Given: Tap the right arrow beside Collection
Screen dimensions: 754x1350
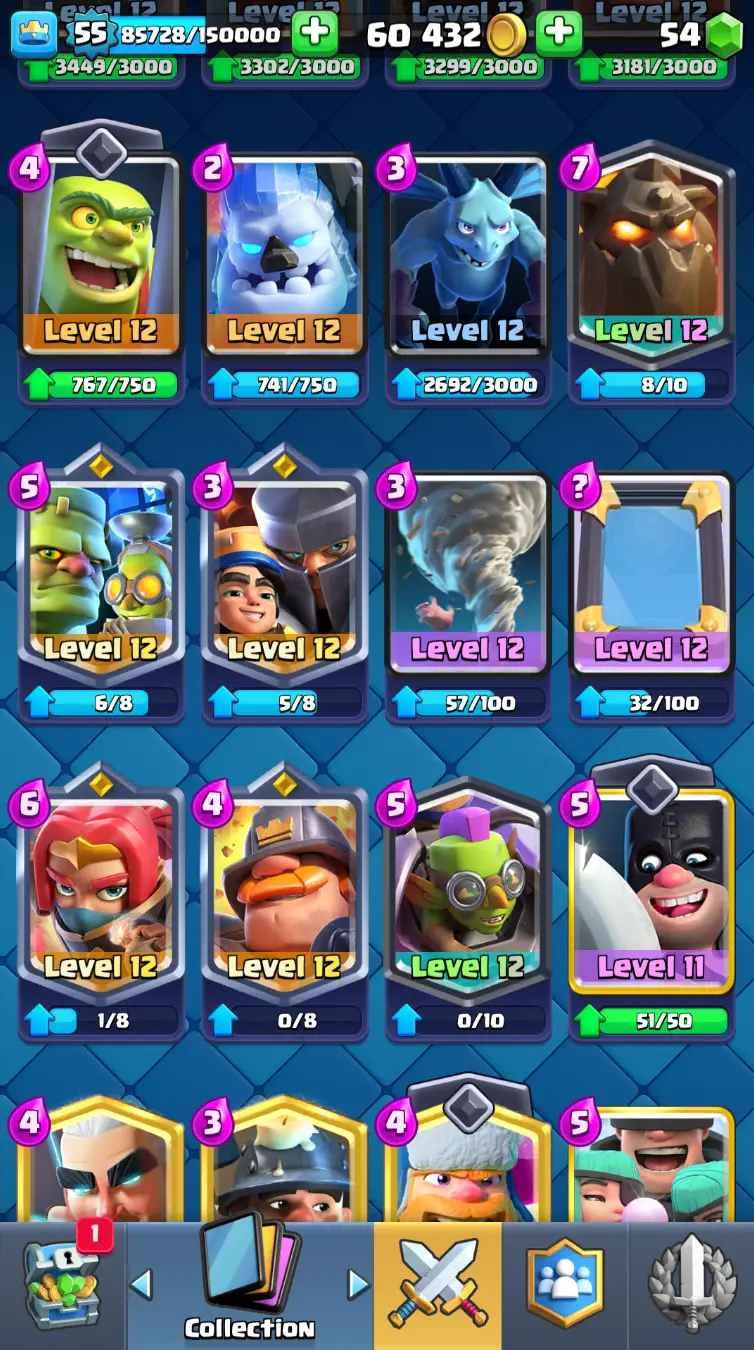Looking at the screenshot, I should click(358, 1284).
